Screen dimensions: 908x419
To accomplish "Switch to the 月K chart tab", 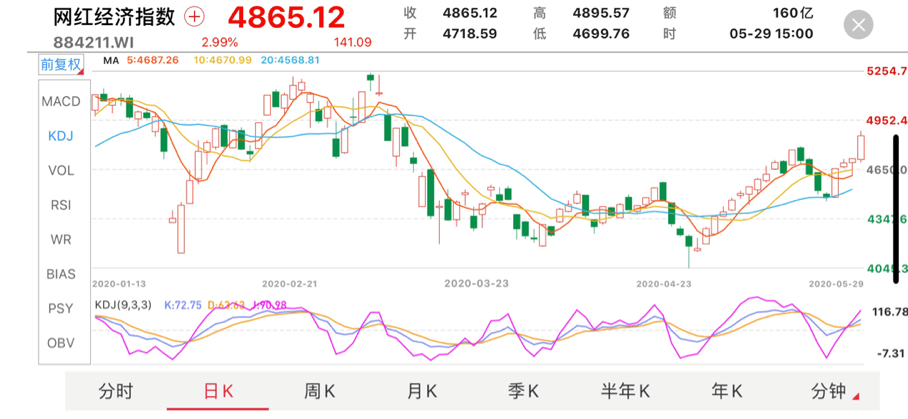I will 421,391.
